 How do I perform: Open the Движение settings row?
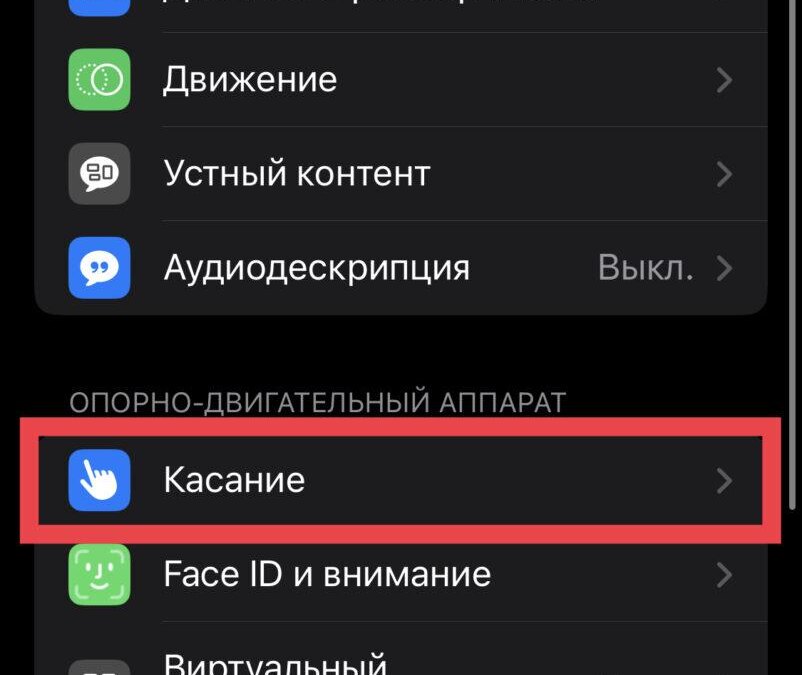pyautogui.click(x=400, y=79)
